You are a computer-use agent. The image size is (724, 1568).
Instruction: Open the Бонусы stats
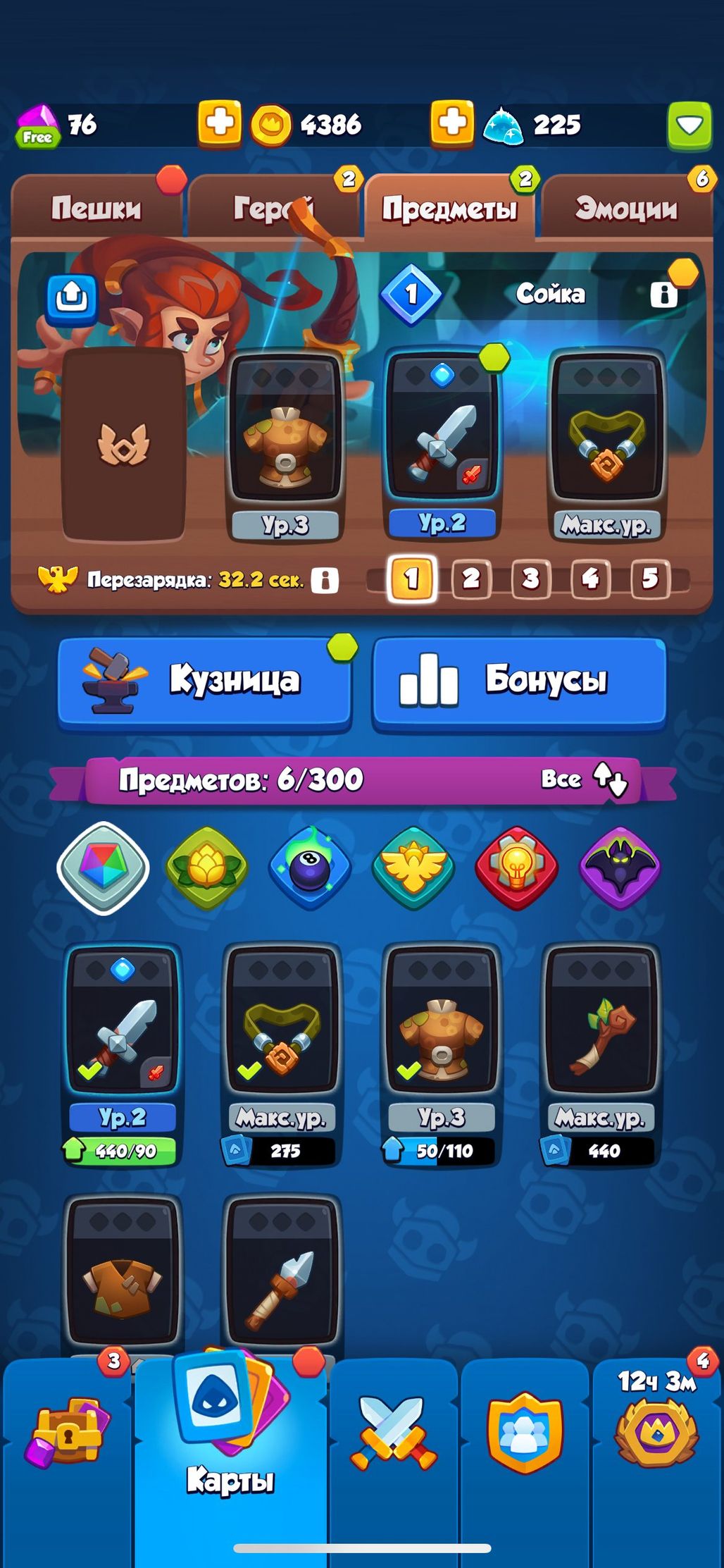pyautogui.click(x=519, y=681)
